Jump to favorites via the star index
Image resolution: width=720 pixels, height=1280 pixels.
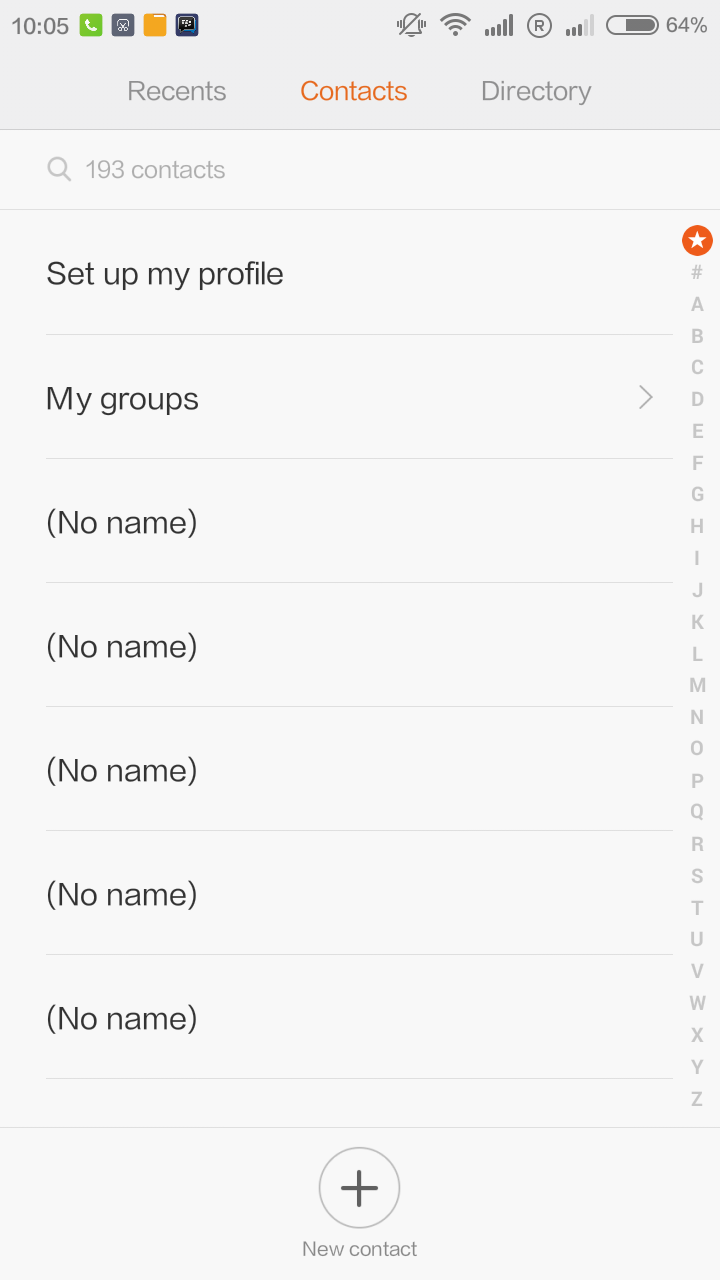coord(697,240)
